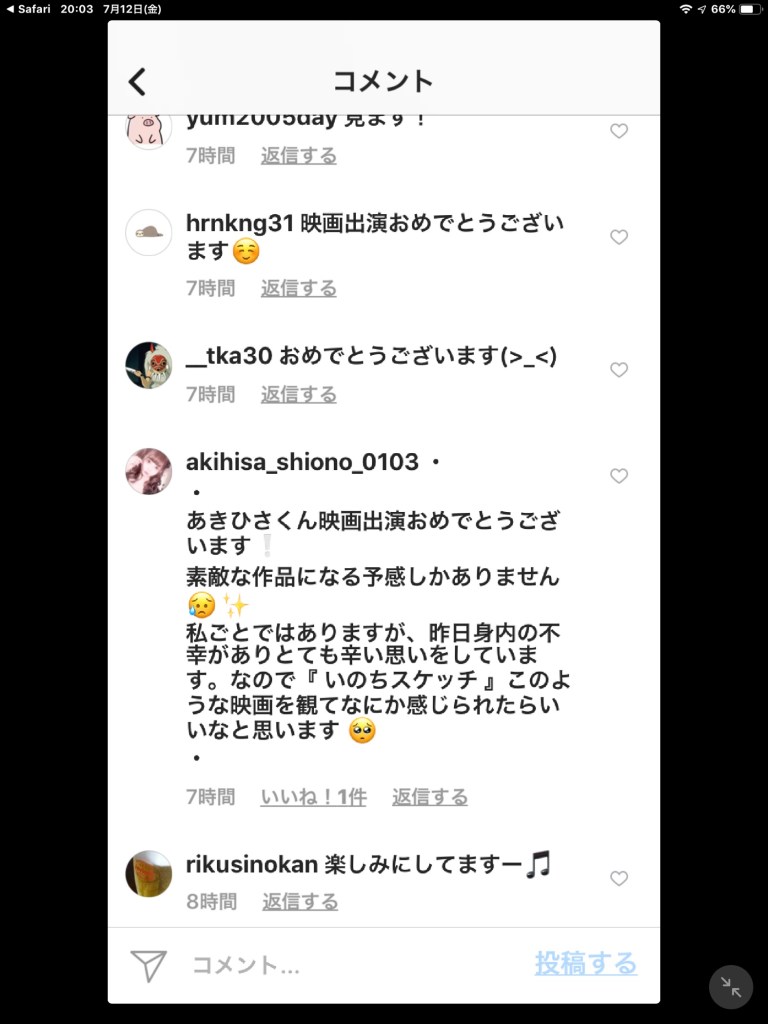
Task: Focus the コメント text field
Action: (350, 965)
